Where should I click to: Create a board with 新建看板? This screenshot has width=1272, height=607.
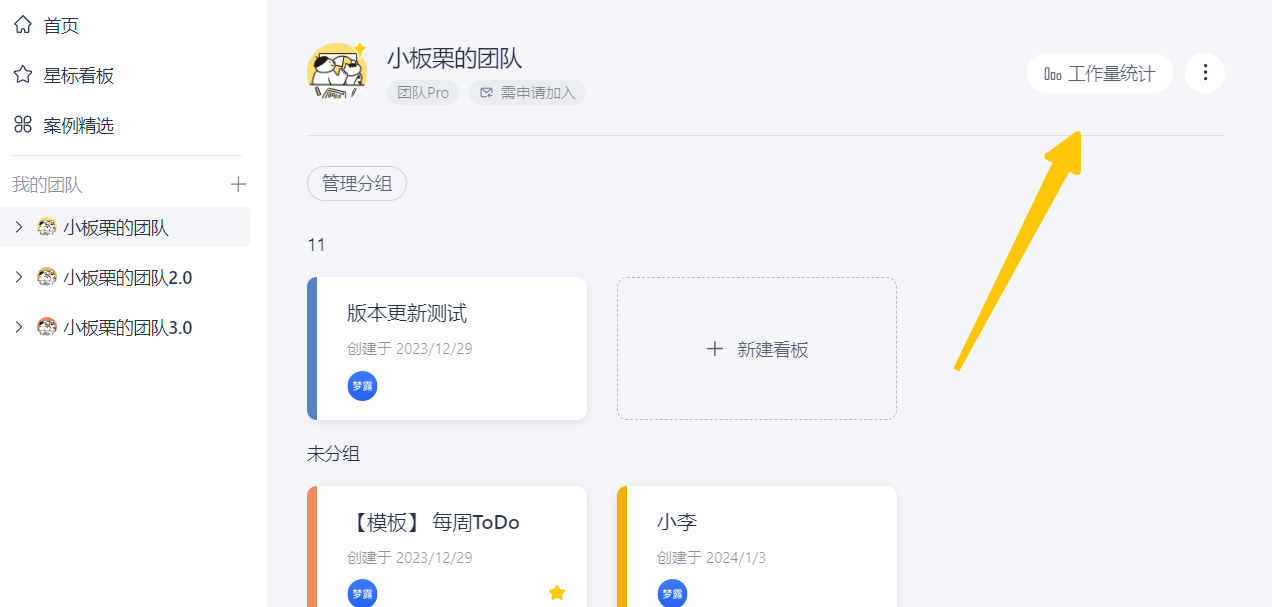pyautogui.click(x=756, y=349)
